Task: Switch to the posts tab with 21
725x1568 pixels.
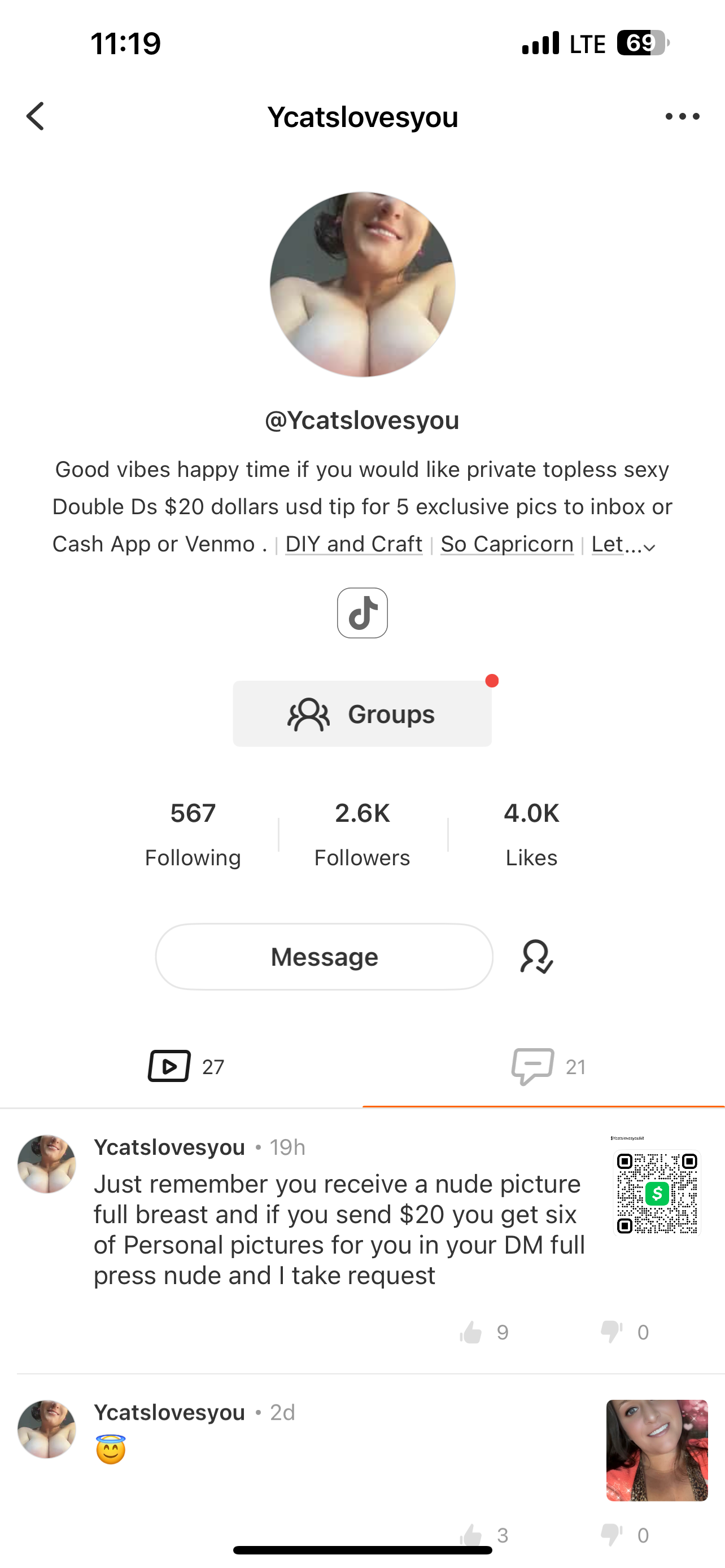Action: (x=548, y=1066)
